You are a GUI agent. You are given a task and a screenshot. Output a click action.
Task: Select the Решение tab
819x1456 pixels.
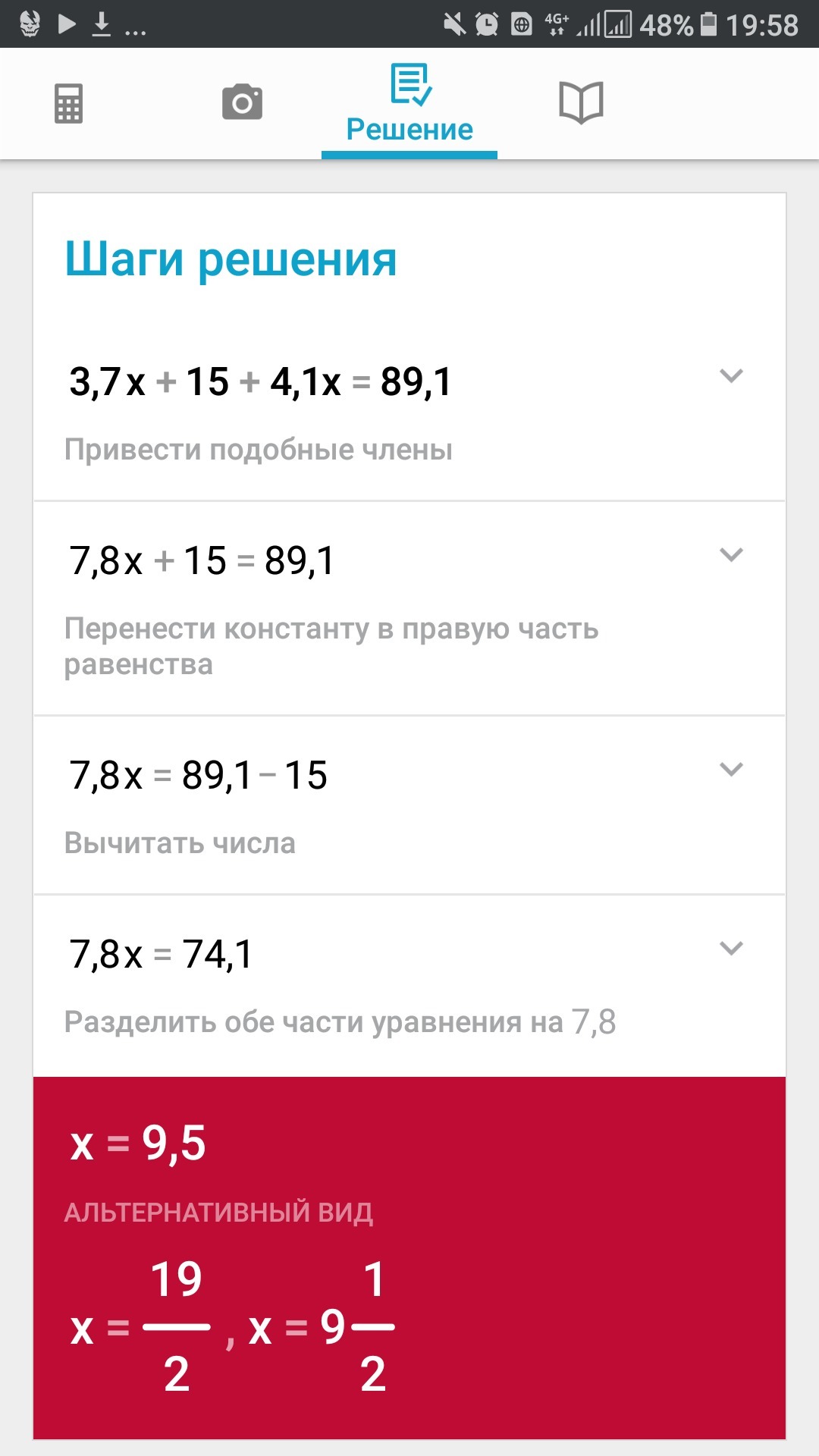409,105
